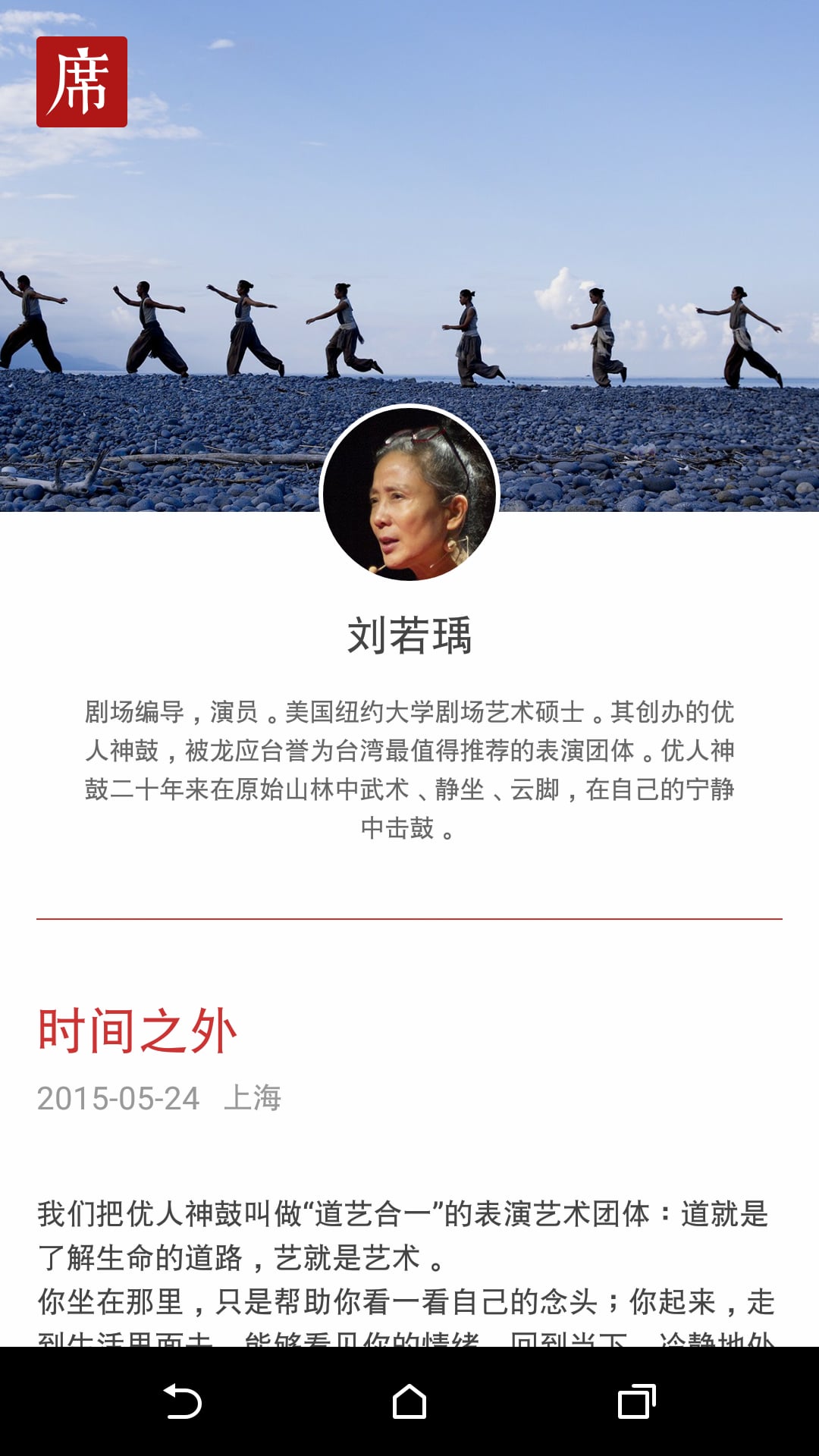
Task: Click the red divider line above the title
Action: coord(409,917)
